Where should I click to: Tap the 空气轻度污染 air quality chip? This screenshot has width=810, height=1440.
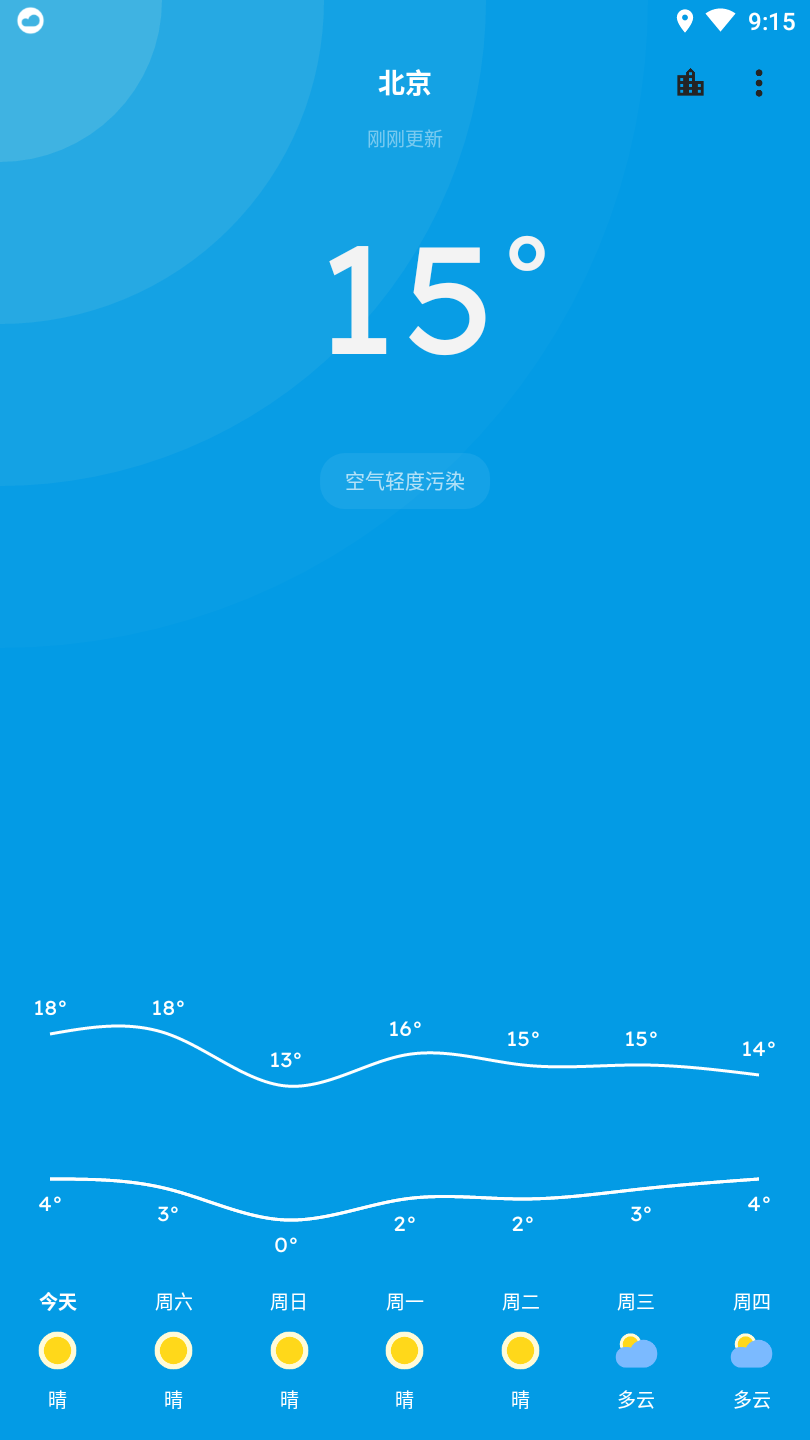[x=405, y=481]
